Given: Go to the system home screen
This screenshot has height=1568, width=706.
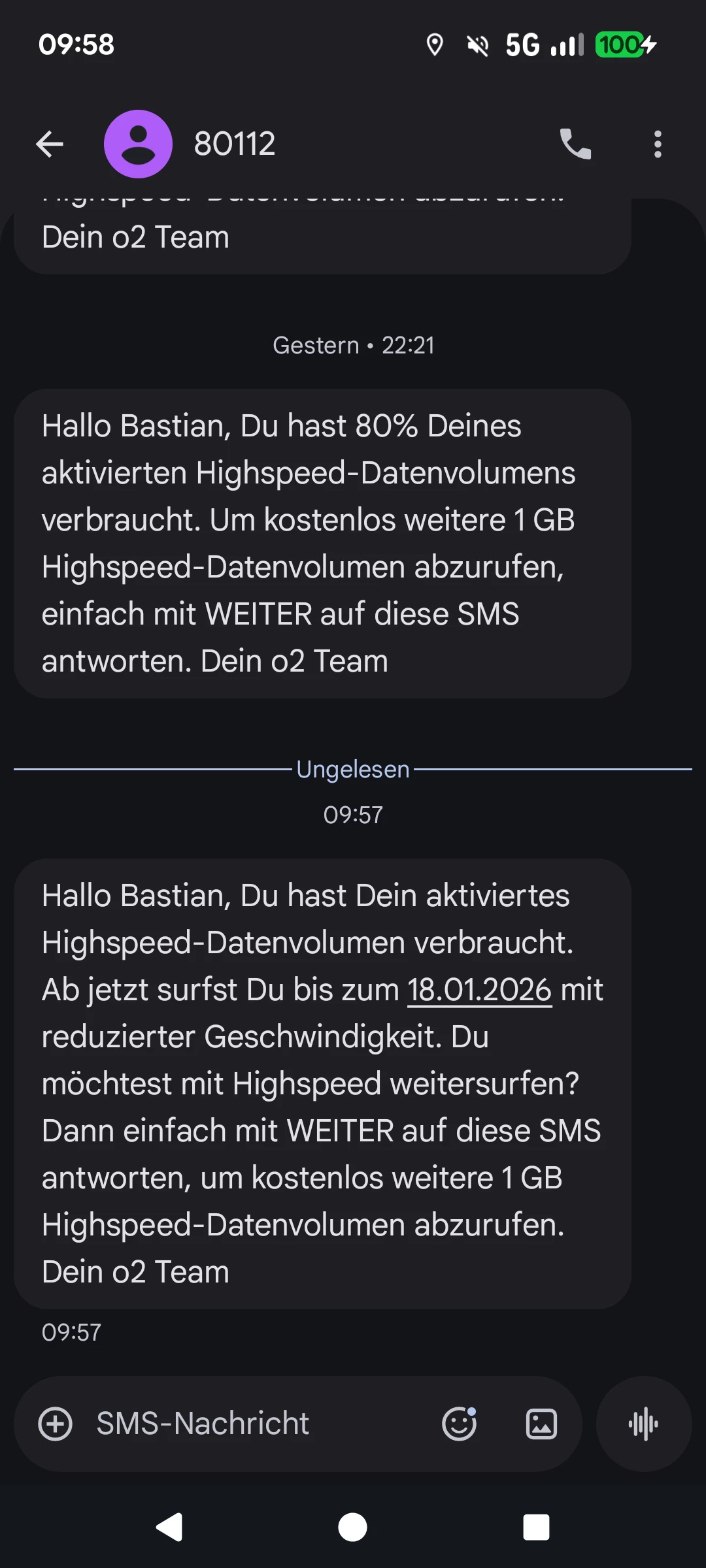Looking at the screenshot, I should [352, 1527].
